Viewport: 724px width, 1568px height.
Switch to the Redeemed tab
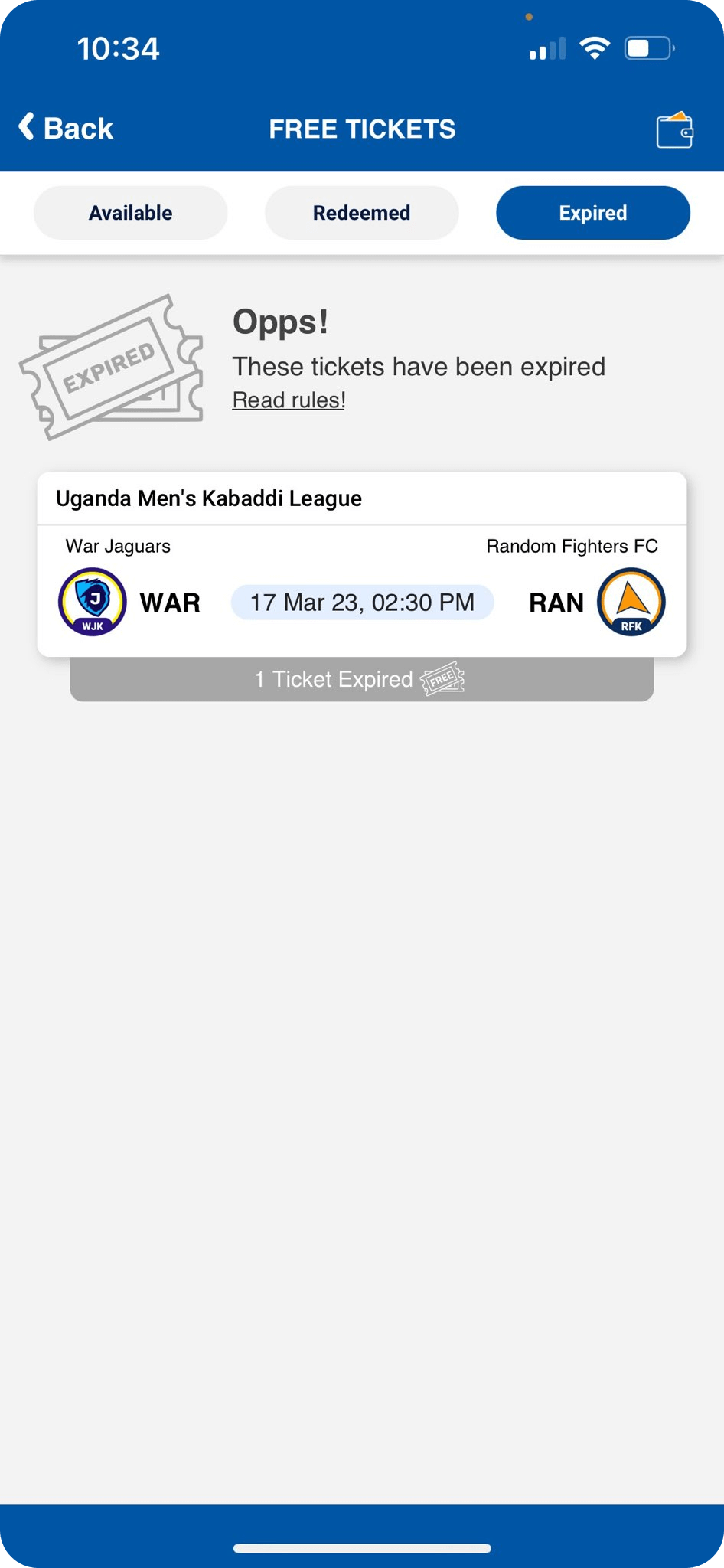click(361, 213)
